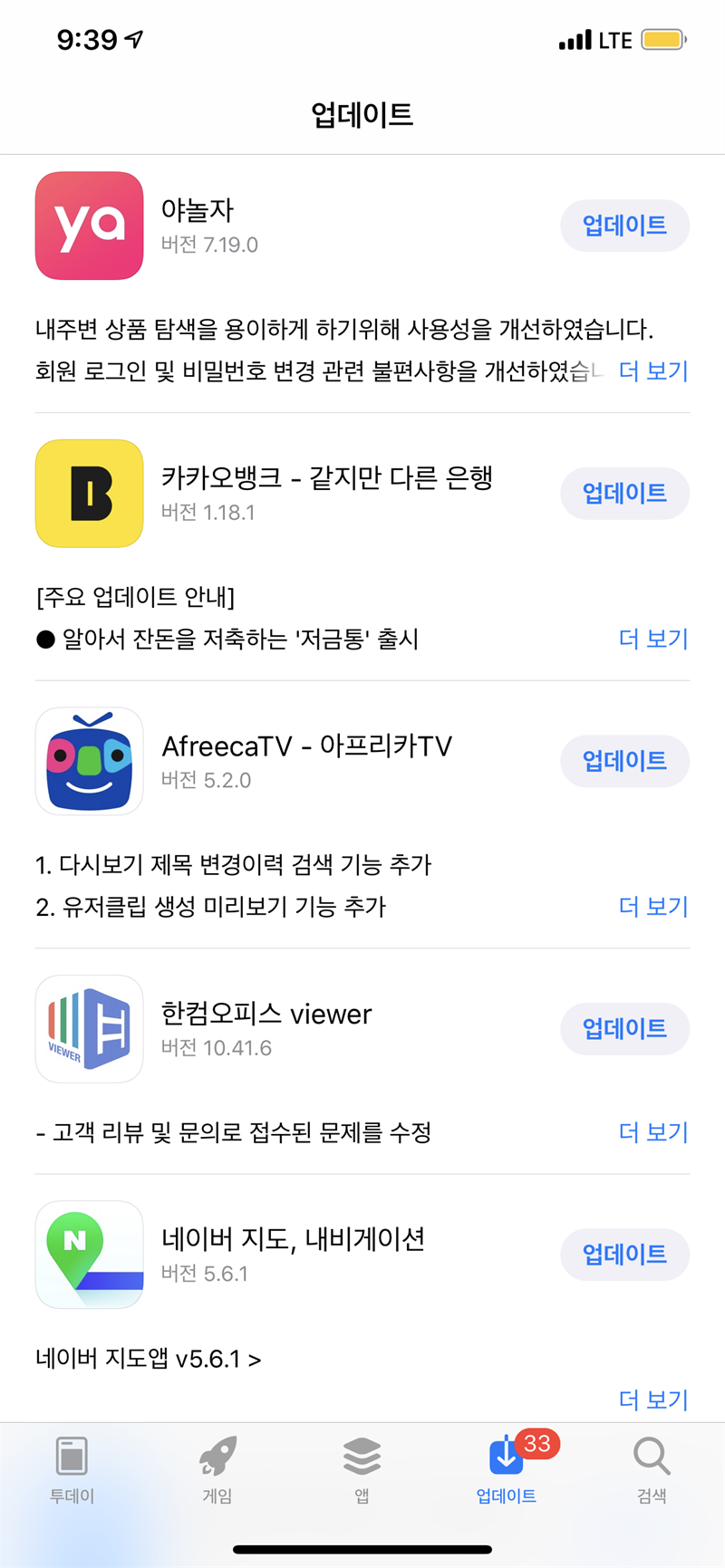This screenshot has height=1568, width=725.
Task: Update AfreecaTV app
Action: point(624,761)
